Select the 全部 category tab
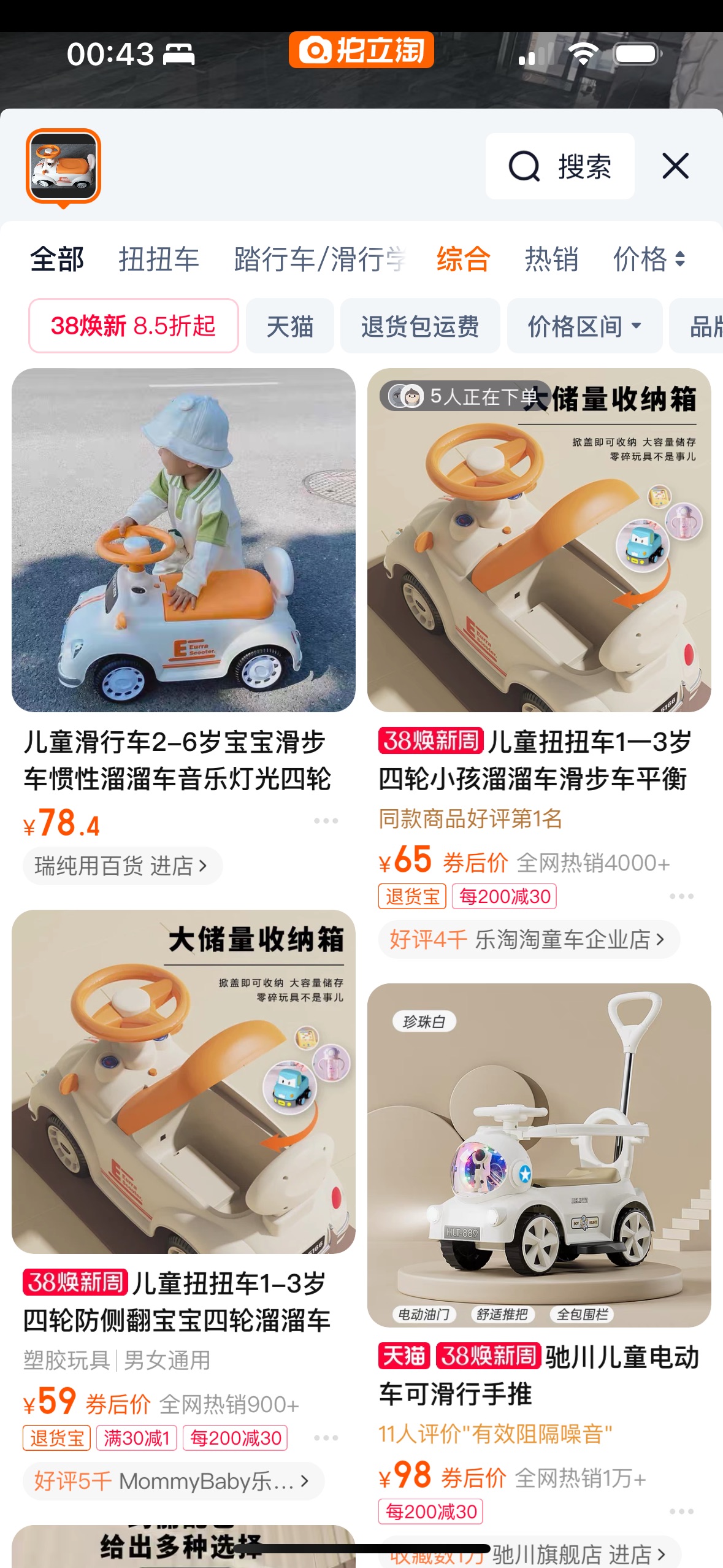The image size is (723, 1568). pyautogui.click(x=57, y=259)
